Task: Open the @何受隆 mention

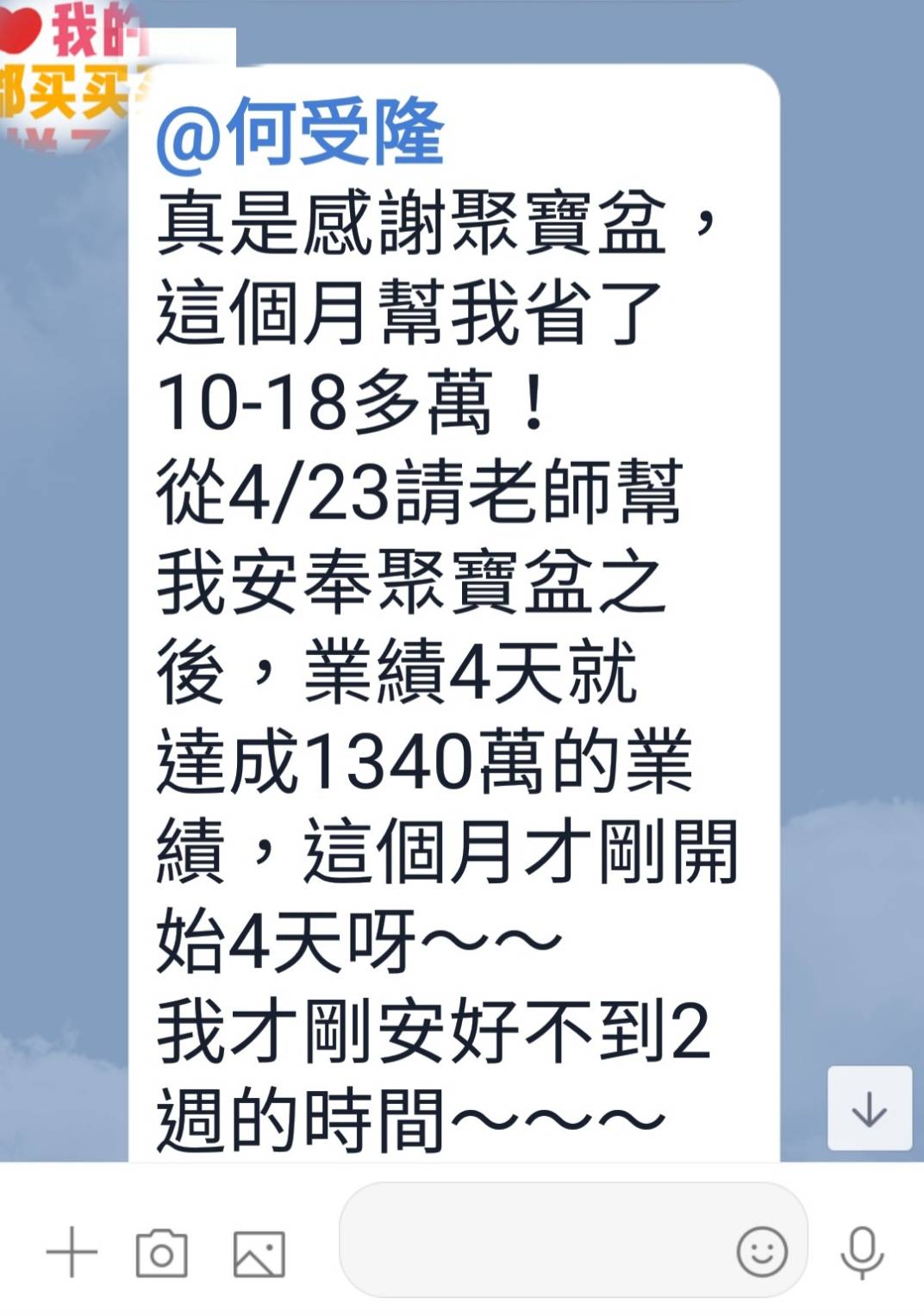Action: pos(300,134)
